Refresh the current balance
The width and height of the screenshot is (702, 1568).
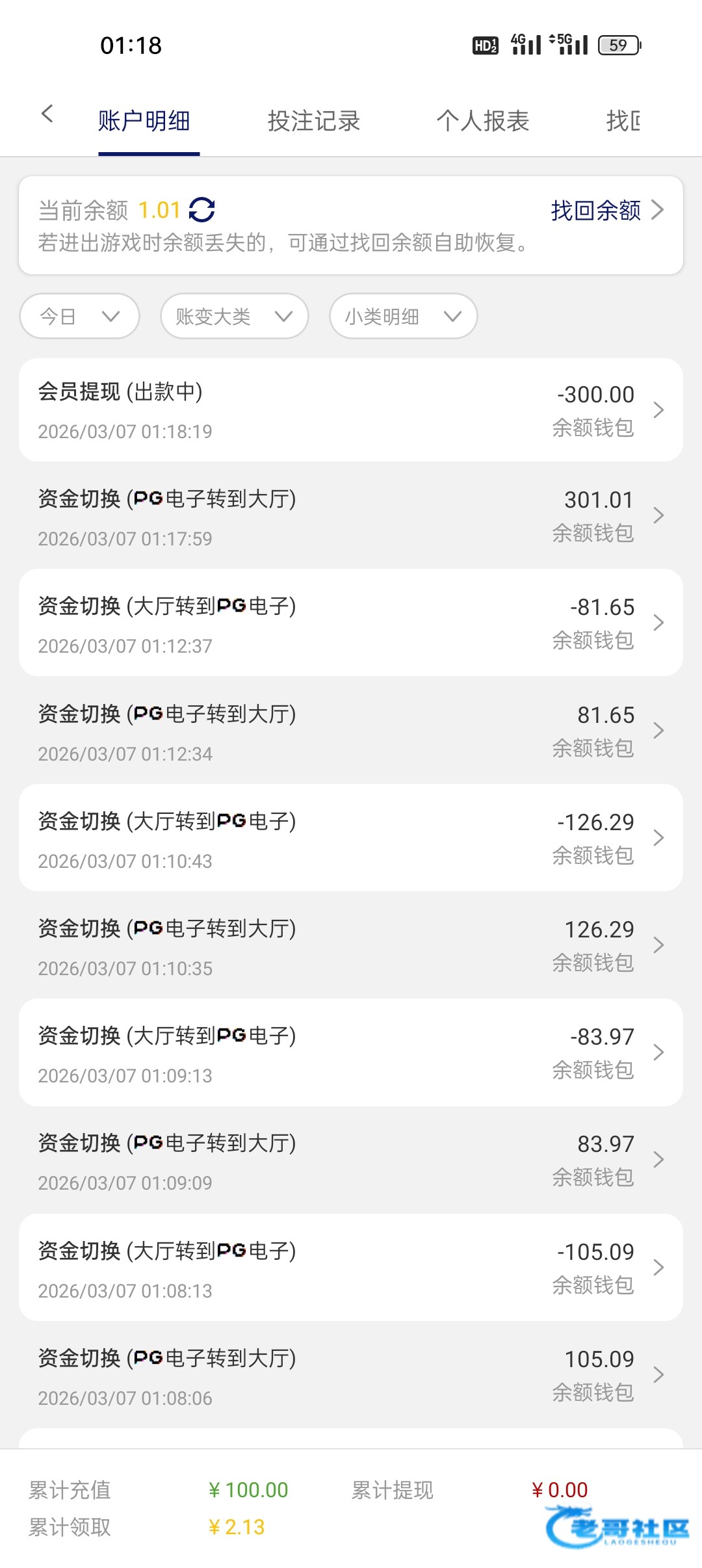[201, 210]
